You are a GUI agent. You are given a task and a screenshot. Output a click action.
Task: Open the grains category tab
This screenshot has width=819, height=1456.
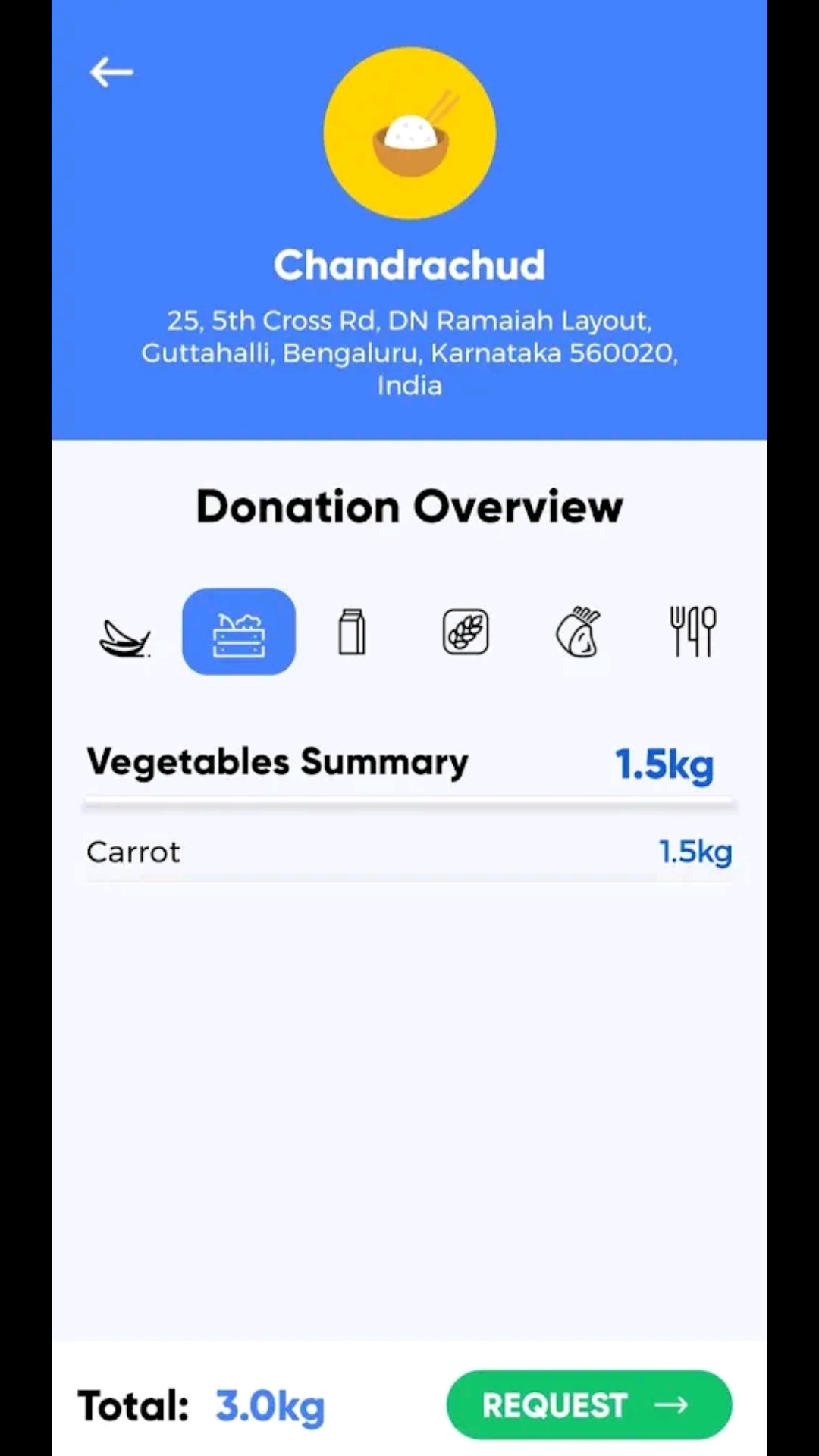(x=466, y=632)
